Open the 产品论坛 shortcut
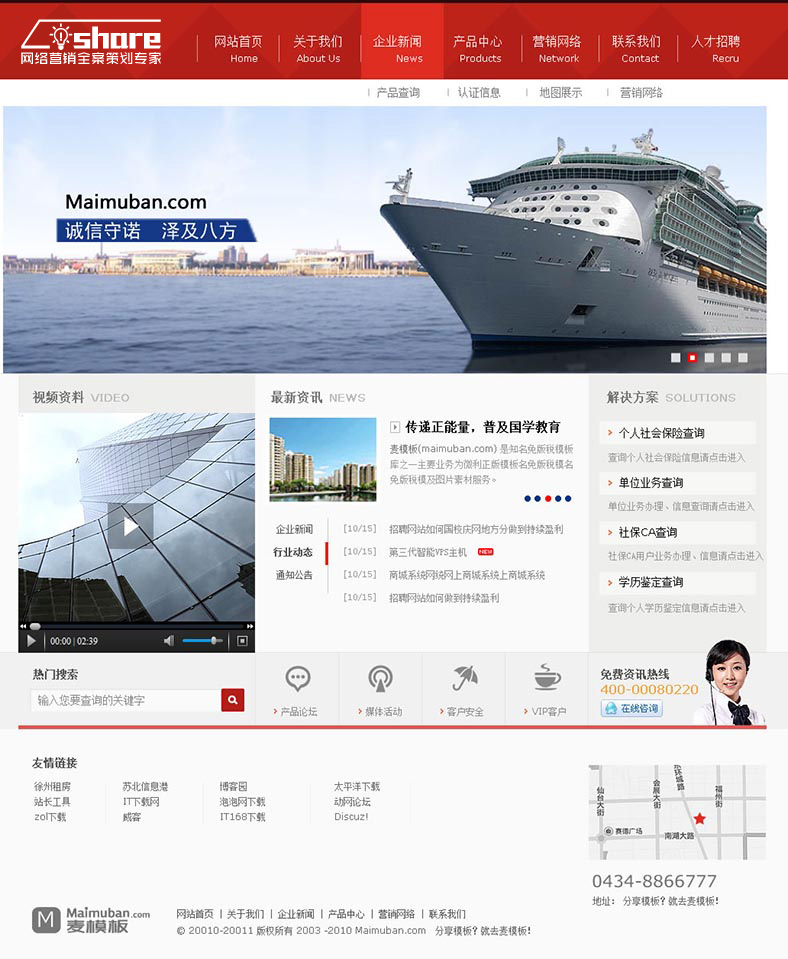The width and height of the screenshot is (788, 959). pyautogui.click(x=297, y=690)
